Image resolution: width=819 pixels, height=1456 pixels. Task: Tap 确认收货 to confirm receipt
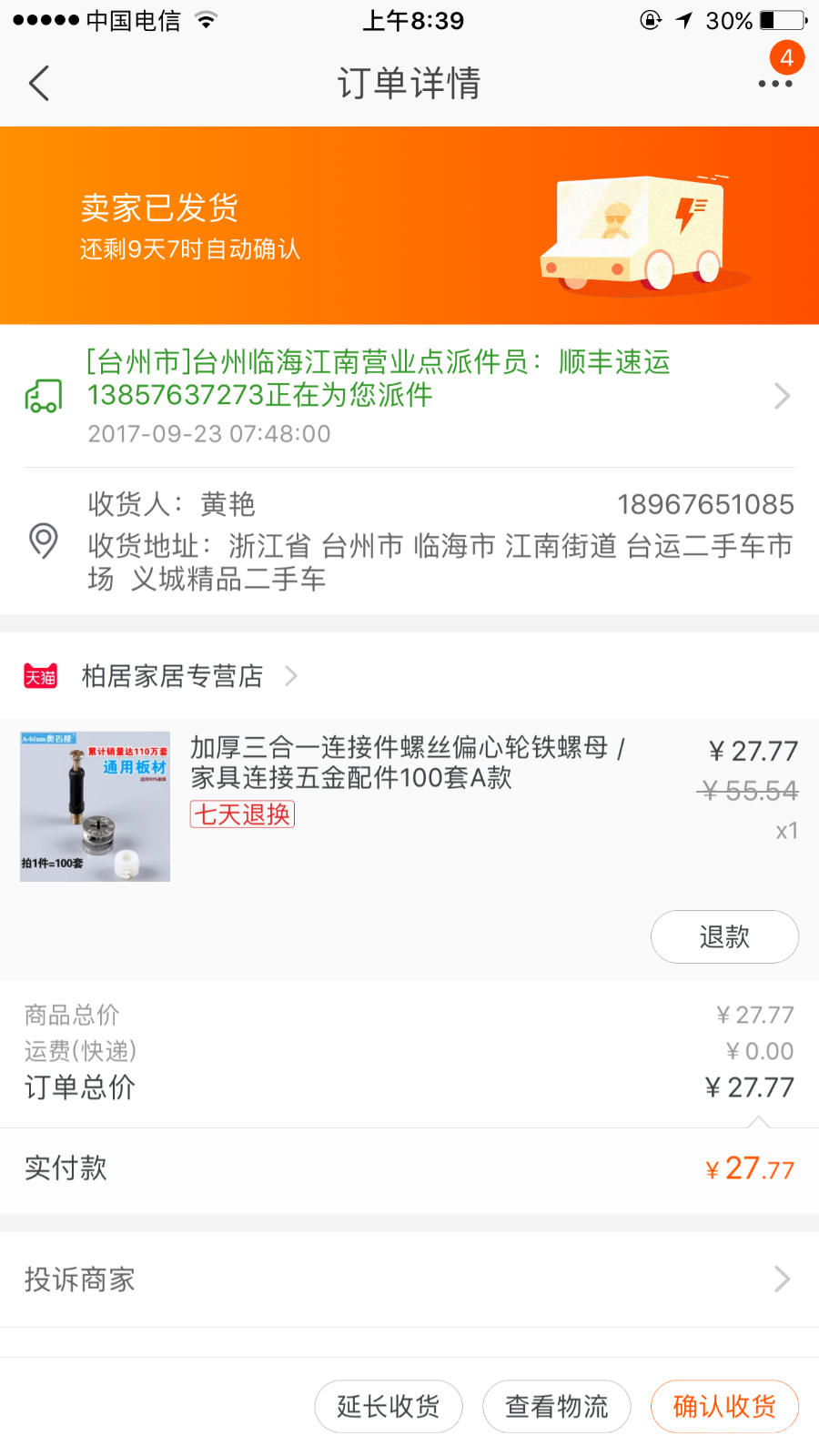tap(724, 1406)
